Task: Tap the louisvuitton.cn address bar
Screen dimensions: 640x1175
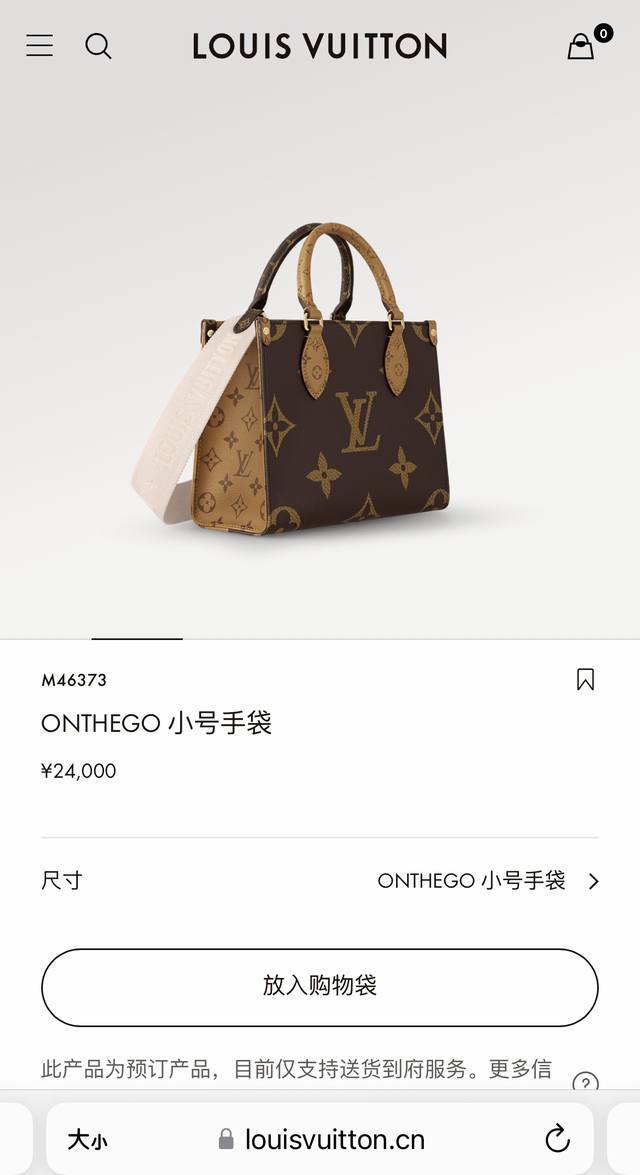Action: (x=322, y=1140)
